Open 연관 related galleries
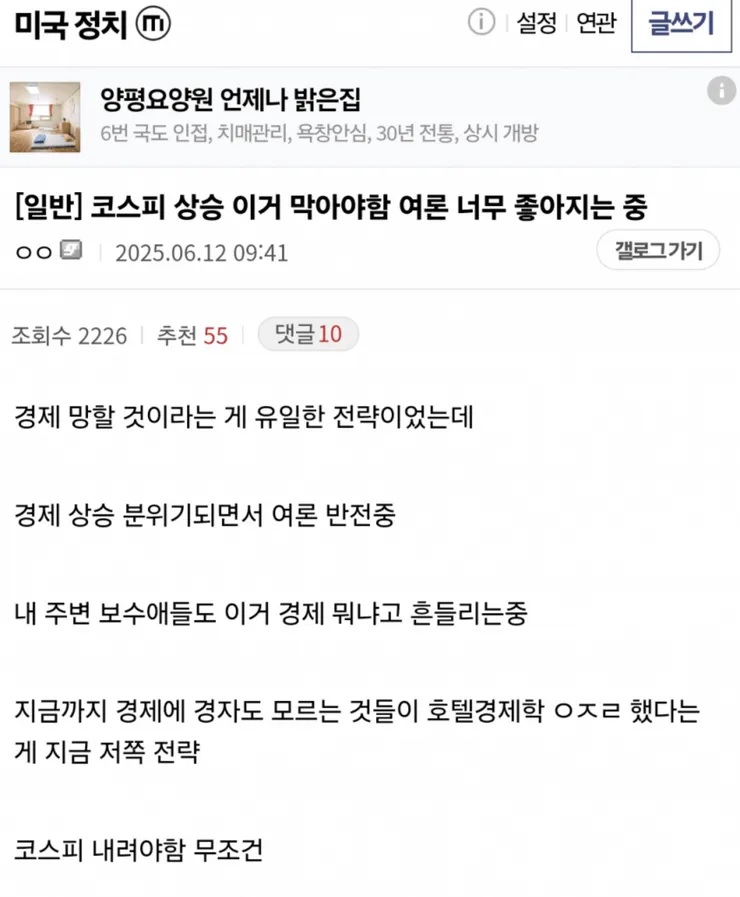Image resolution: width=740 pixels, height=897 pixels. (x=597, y=24)
